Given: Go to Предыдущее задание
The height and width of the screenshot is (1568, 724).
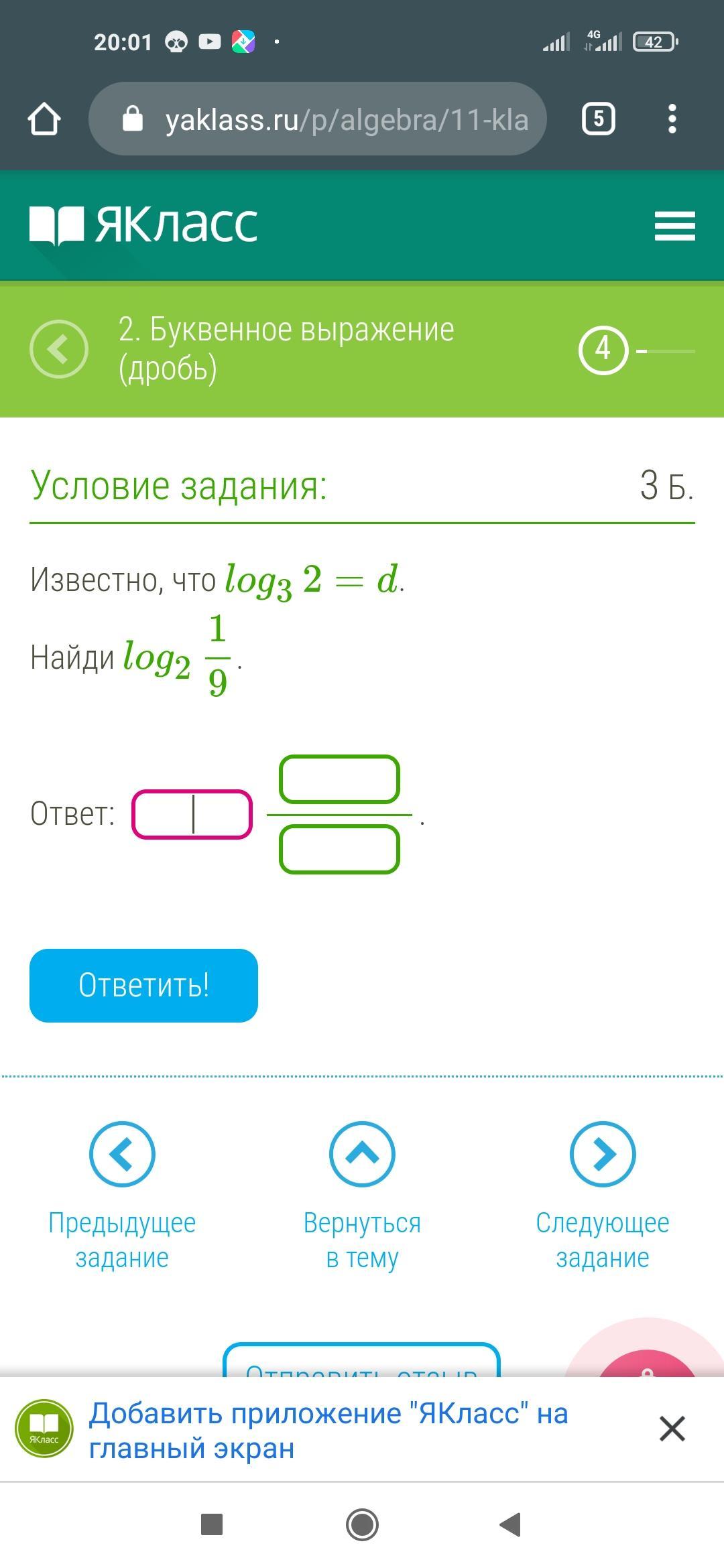Looking at the screenshot, I should point(122,1193).
